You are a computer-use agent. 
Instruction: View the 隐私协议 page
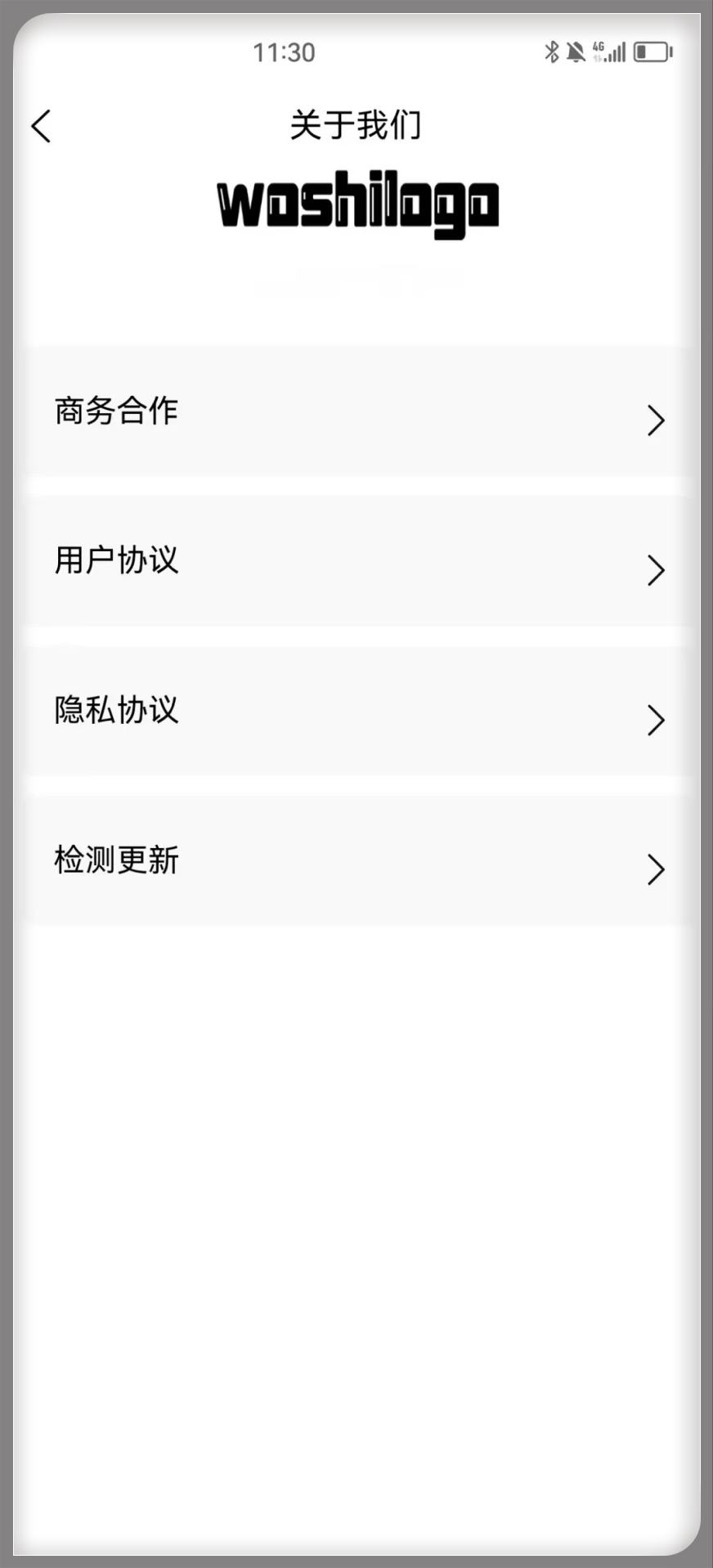pos(356,711)
